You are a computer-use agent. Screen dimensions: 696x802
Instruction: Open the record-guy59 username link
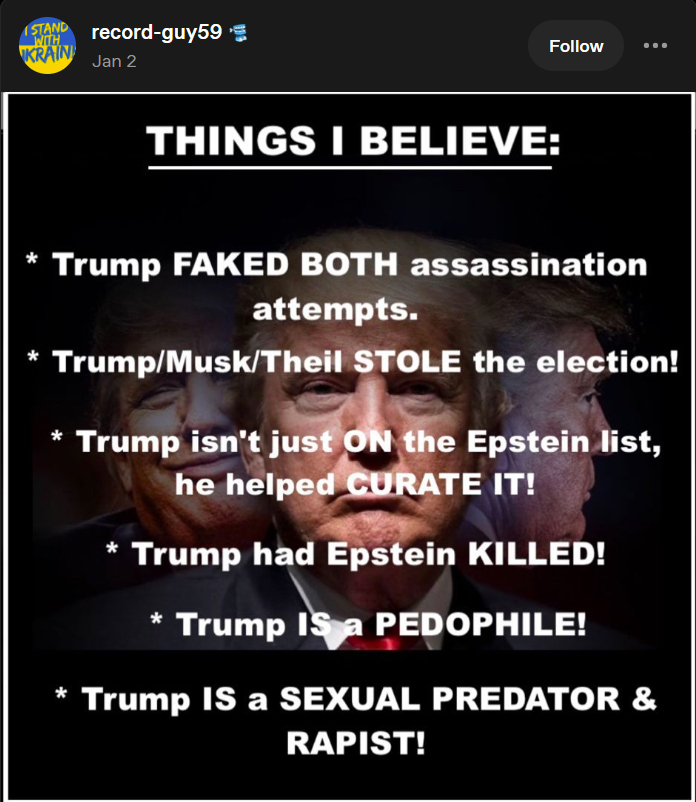pyautogui.click(x=156, y=32)
